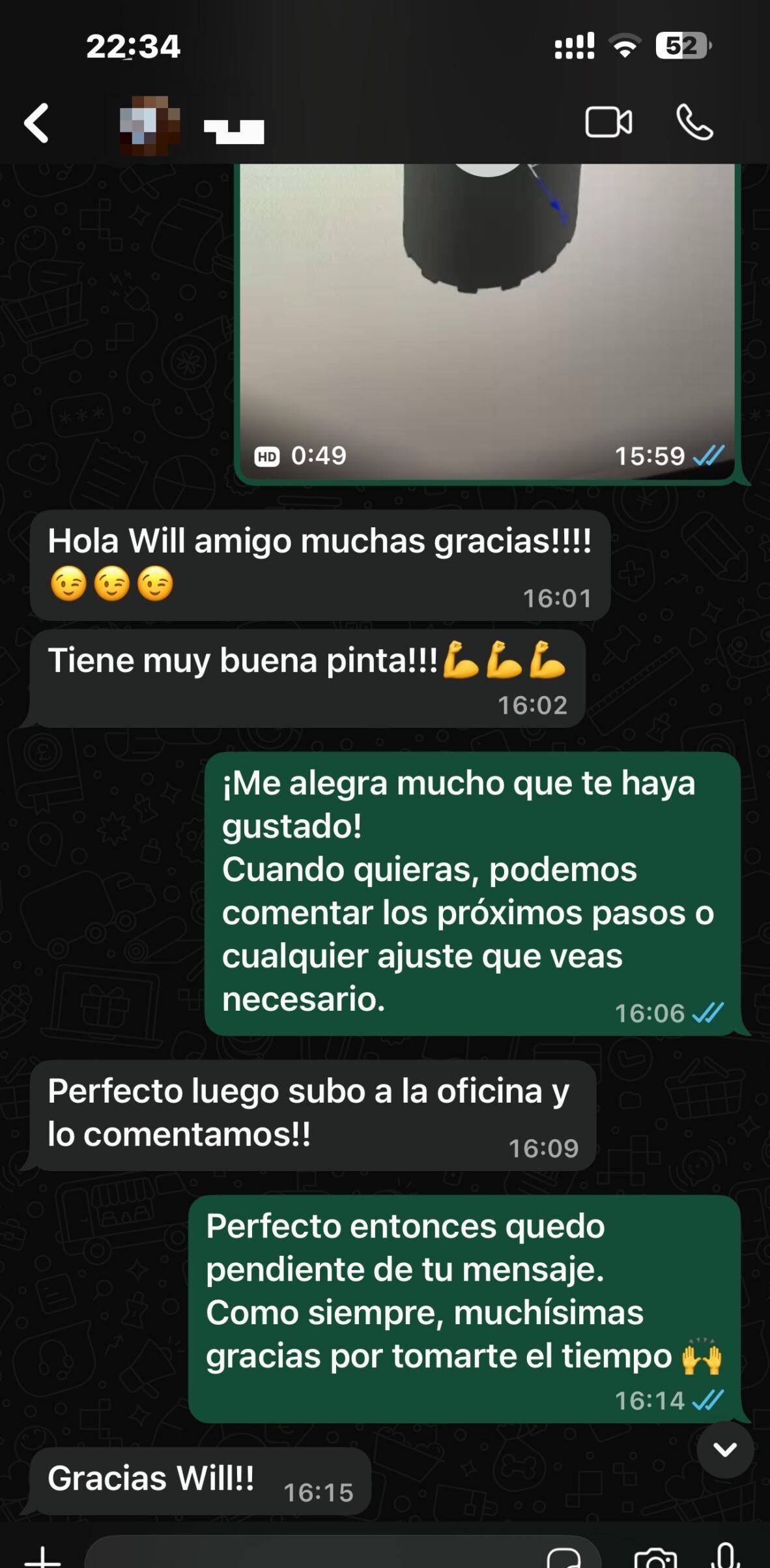
Task: Open the camera to take a photo
Action: (655, 1559)
